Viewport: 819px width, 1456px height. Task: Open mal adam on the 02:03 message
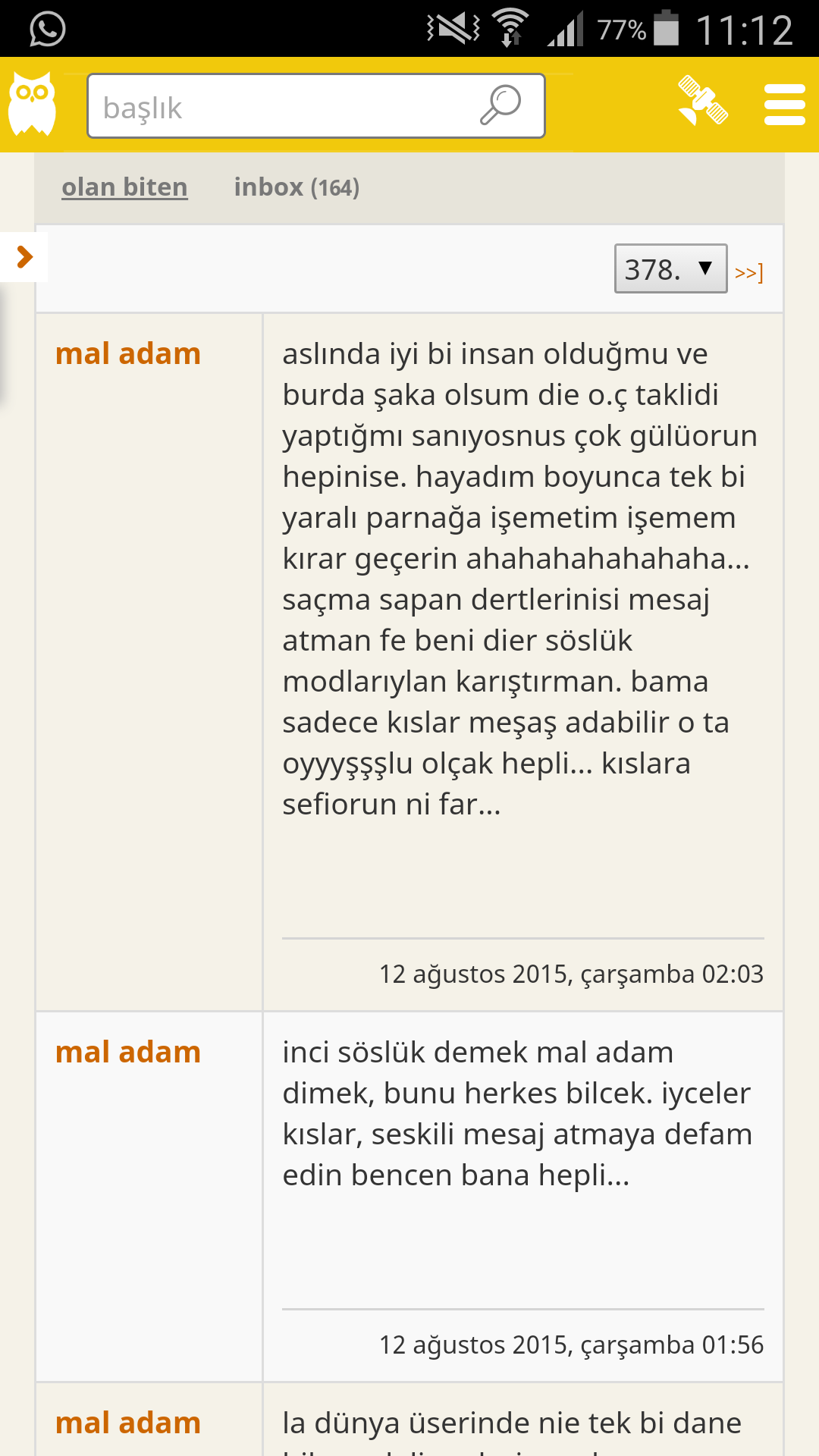pyautogui.click(x=128, y=354)
